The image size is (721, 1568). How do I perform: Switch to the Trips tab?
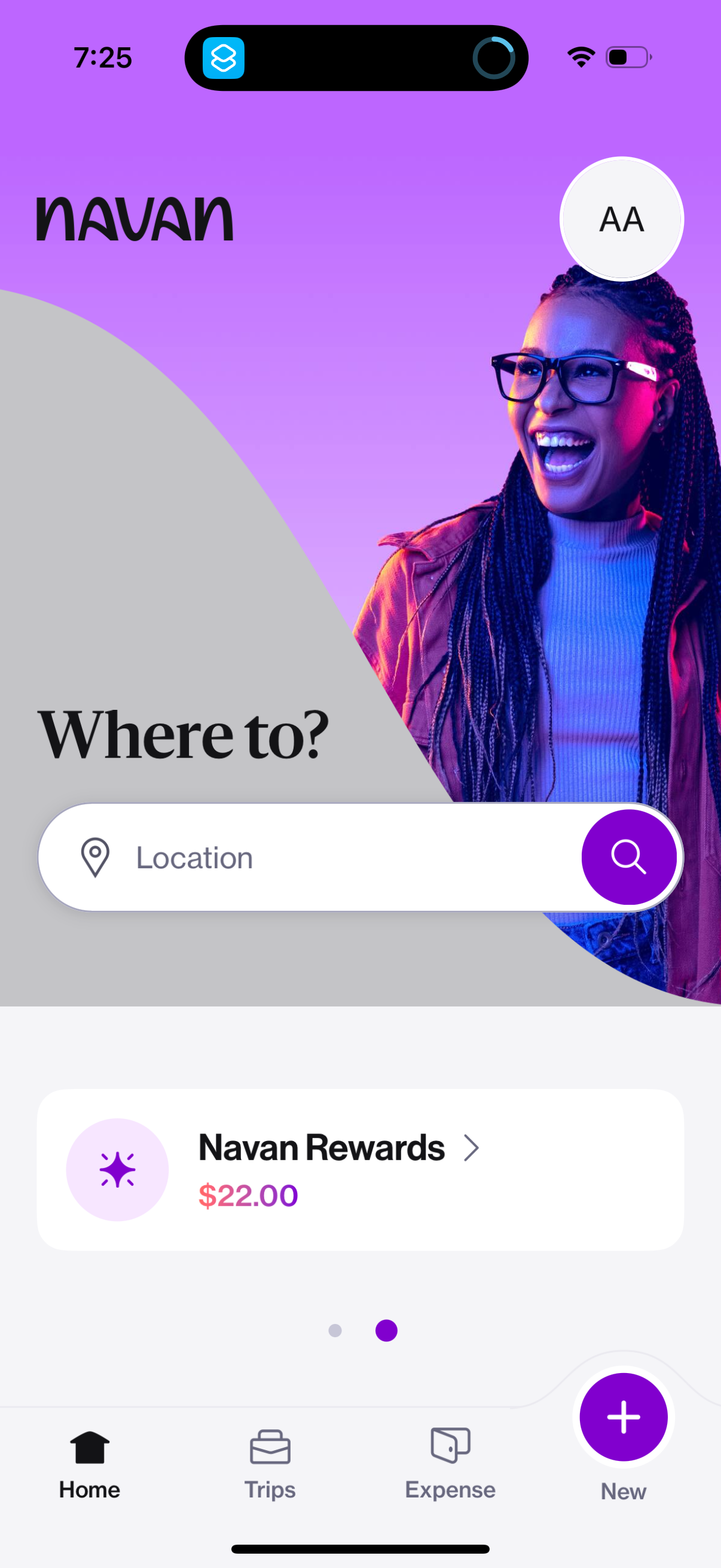pyautogui.click(x=270, y=1463)
